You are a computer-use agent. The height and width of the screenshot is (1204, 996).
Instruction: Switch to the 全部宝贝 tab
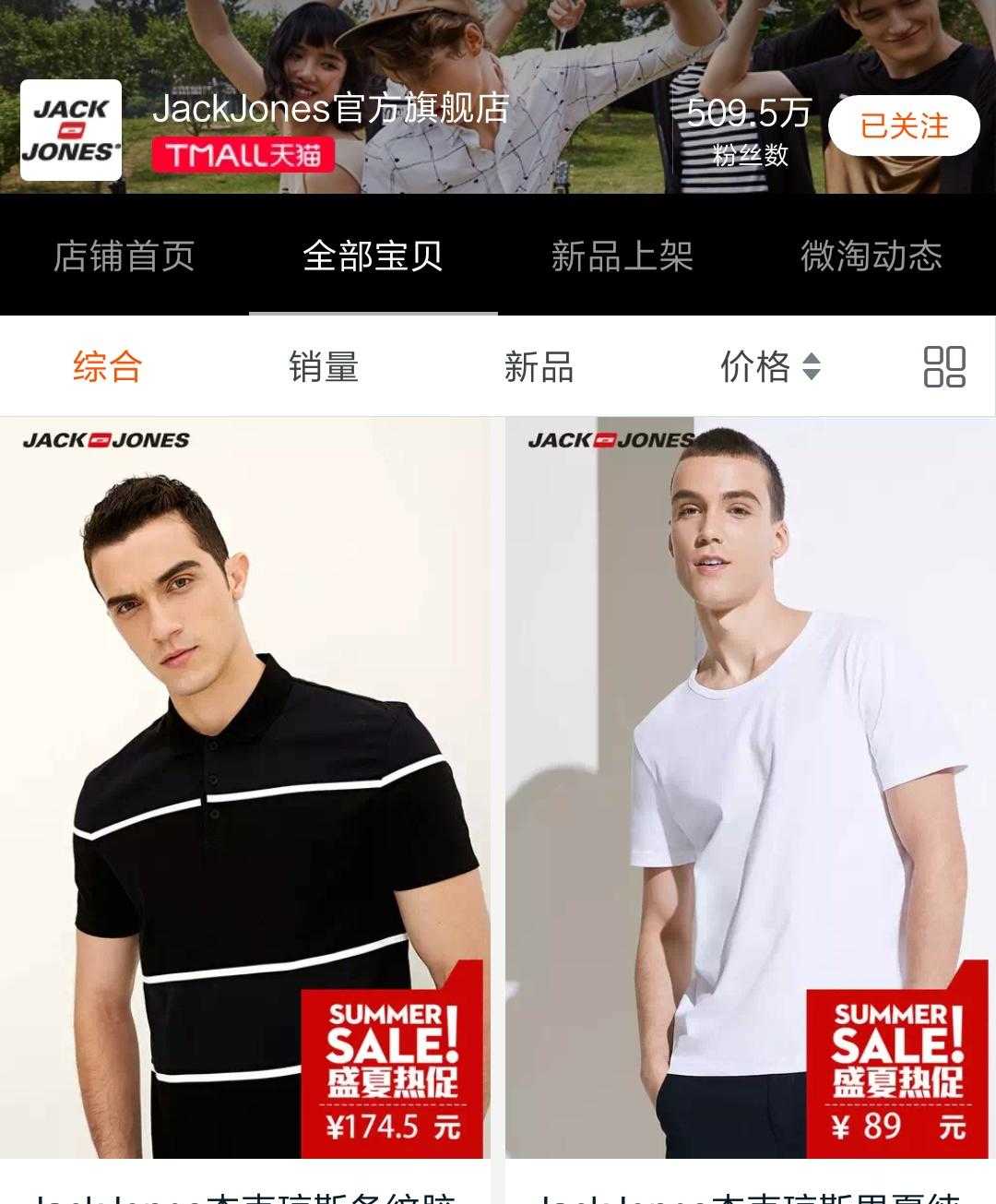[374, 258]
